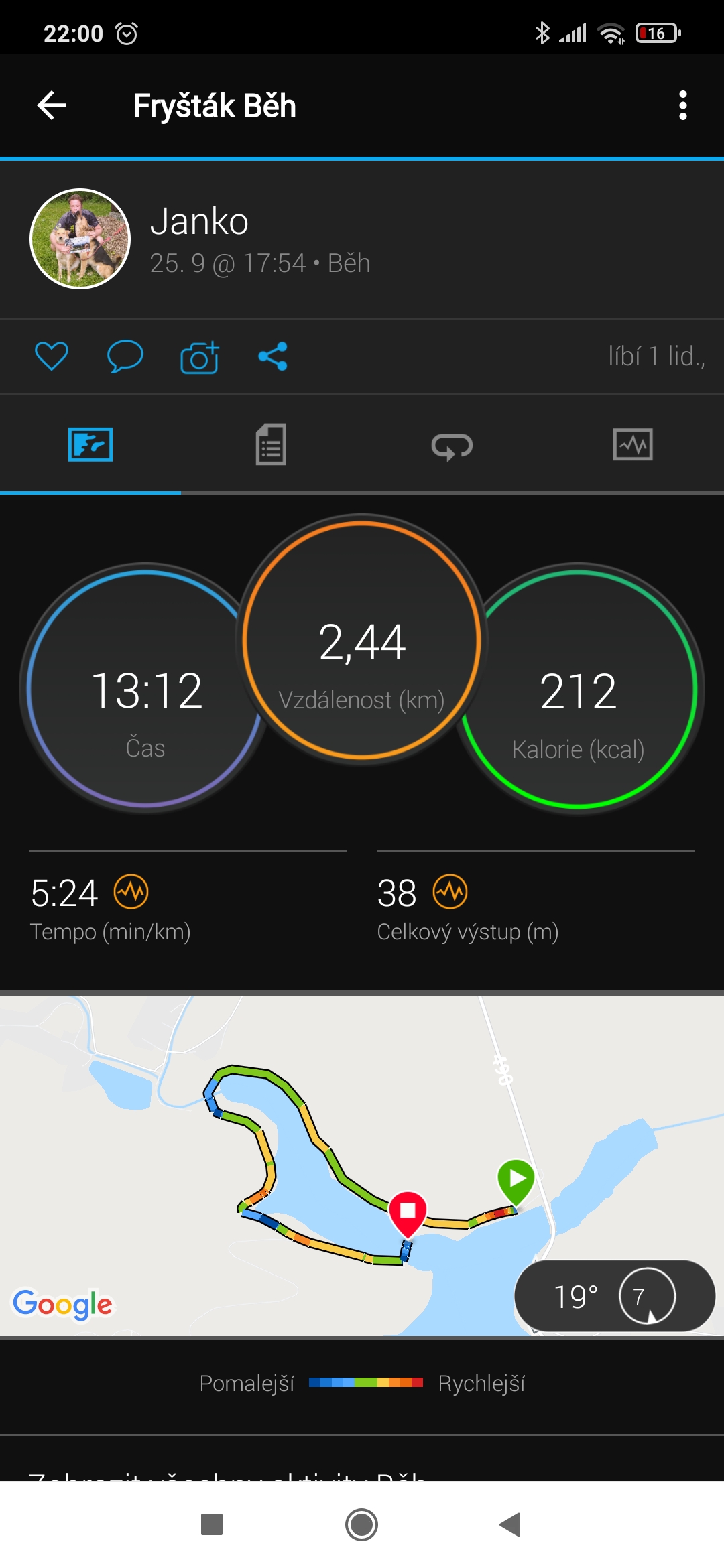
Task: Select the overview map tab
Action: click(90, 444)
